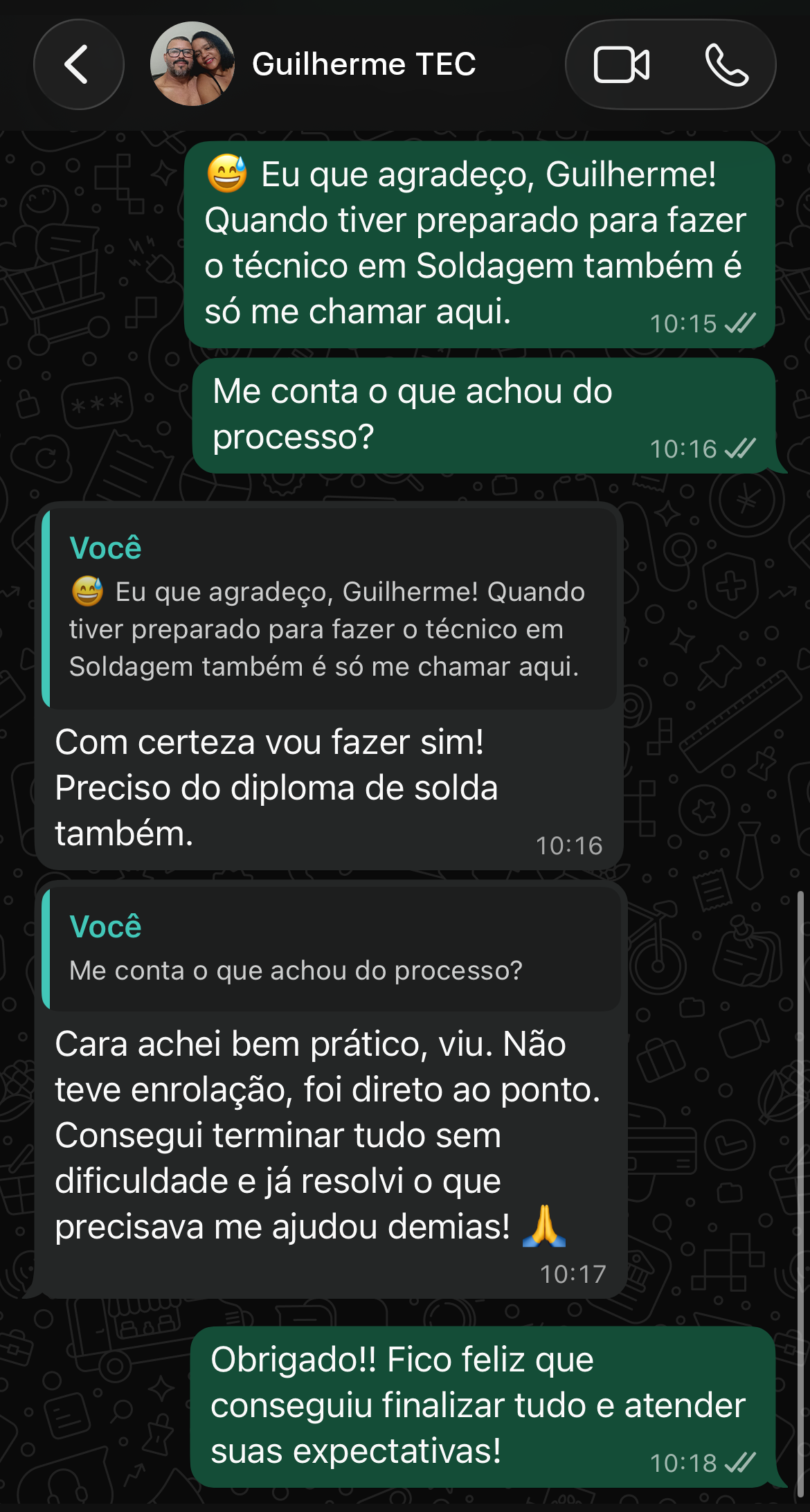Screen dimensions: 810x1512
Task: Open contact info via the name Guilherme TEC
Action: (x=363, y=64)
